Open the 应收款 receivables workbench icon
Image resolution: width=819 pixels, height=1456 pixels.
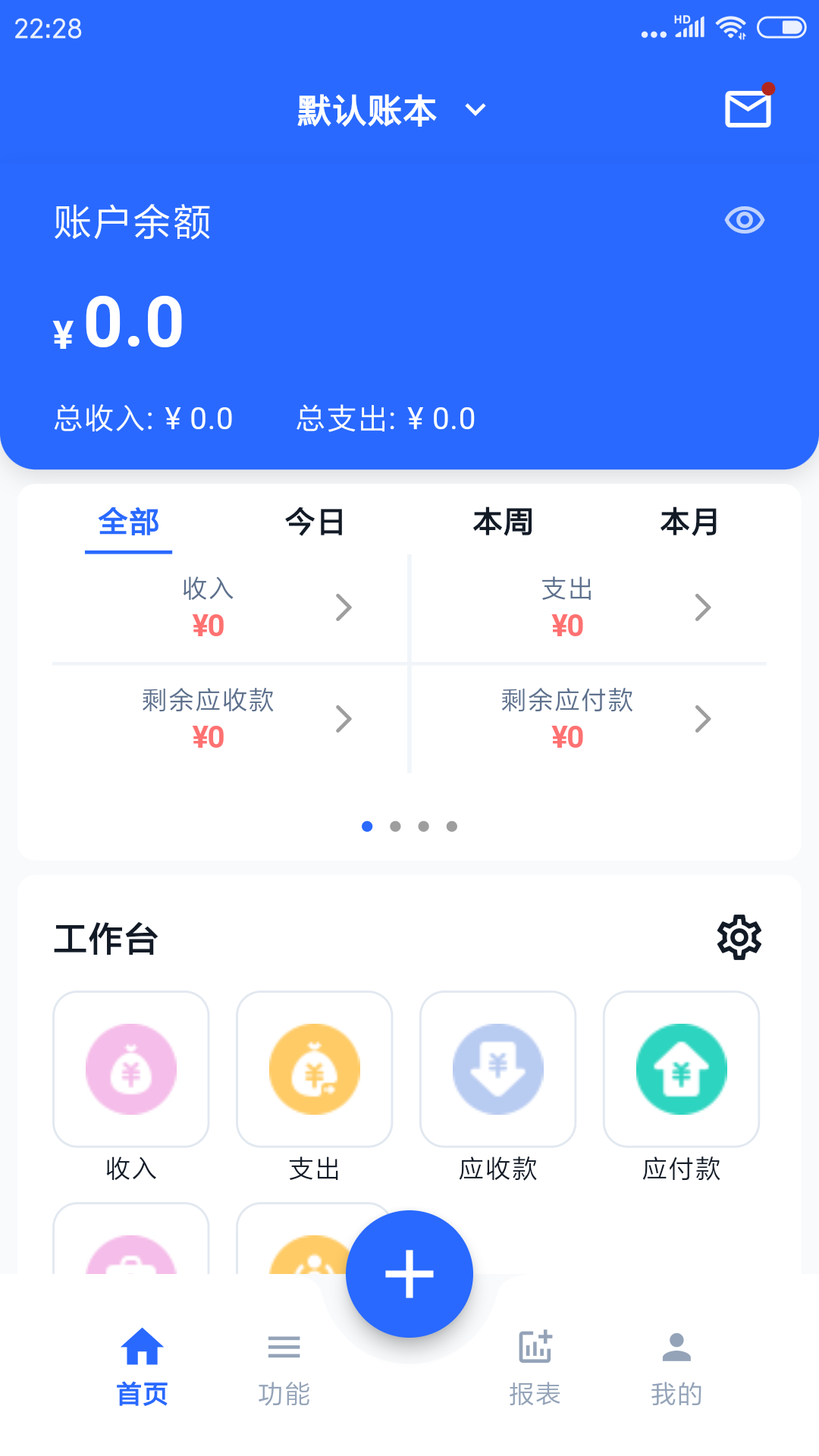click(497, 1069)
